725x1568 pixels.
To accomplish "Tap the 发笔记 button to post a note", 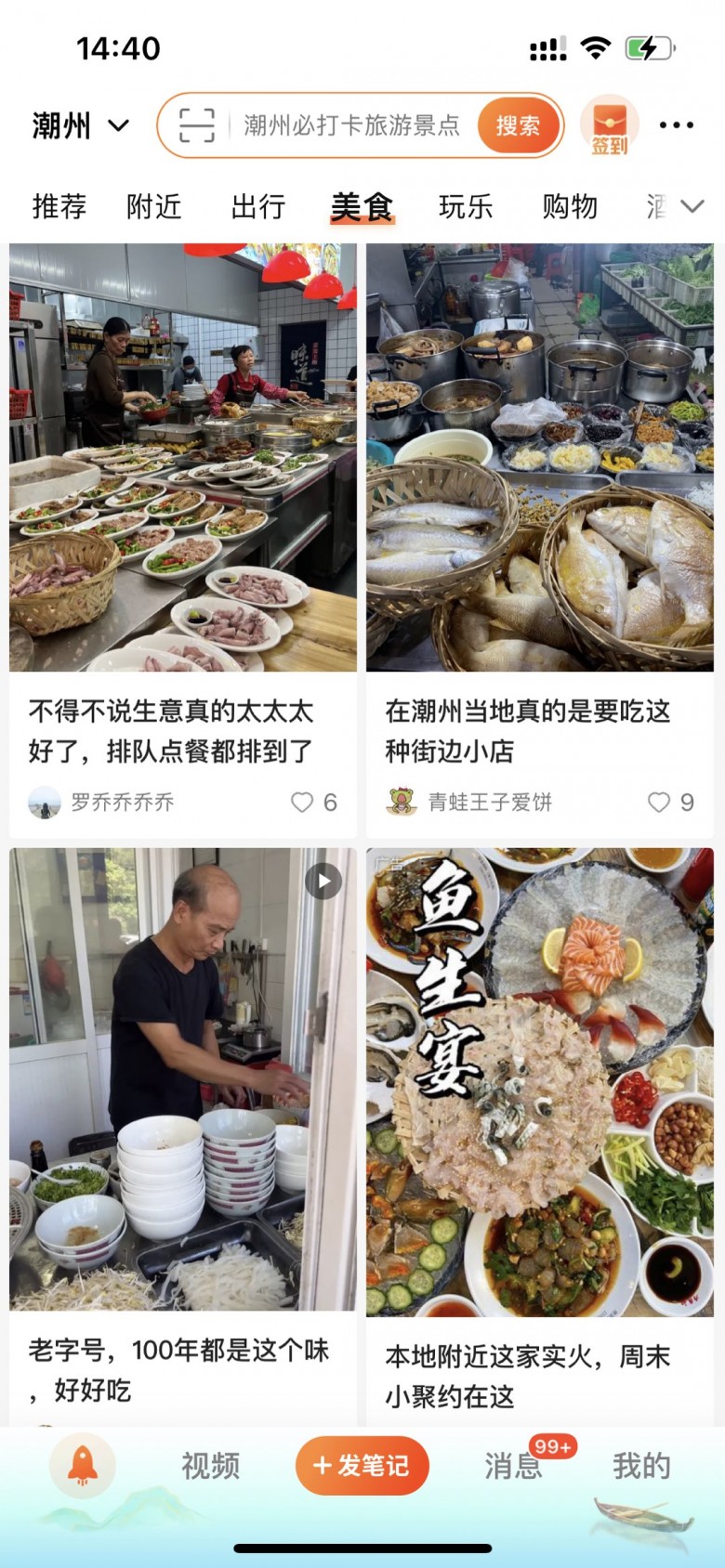I will pos(362,1466).
